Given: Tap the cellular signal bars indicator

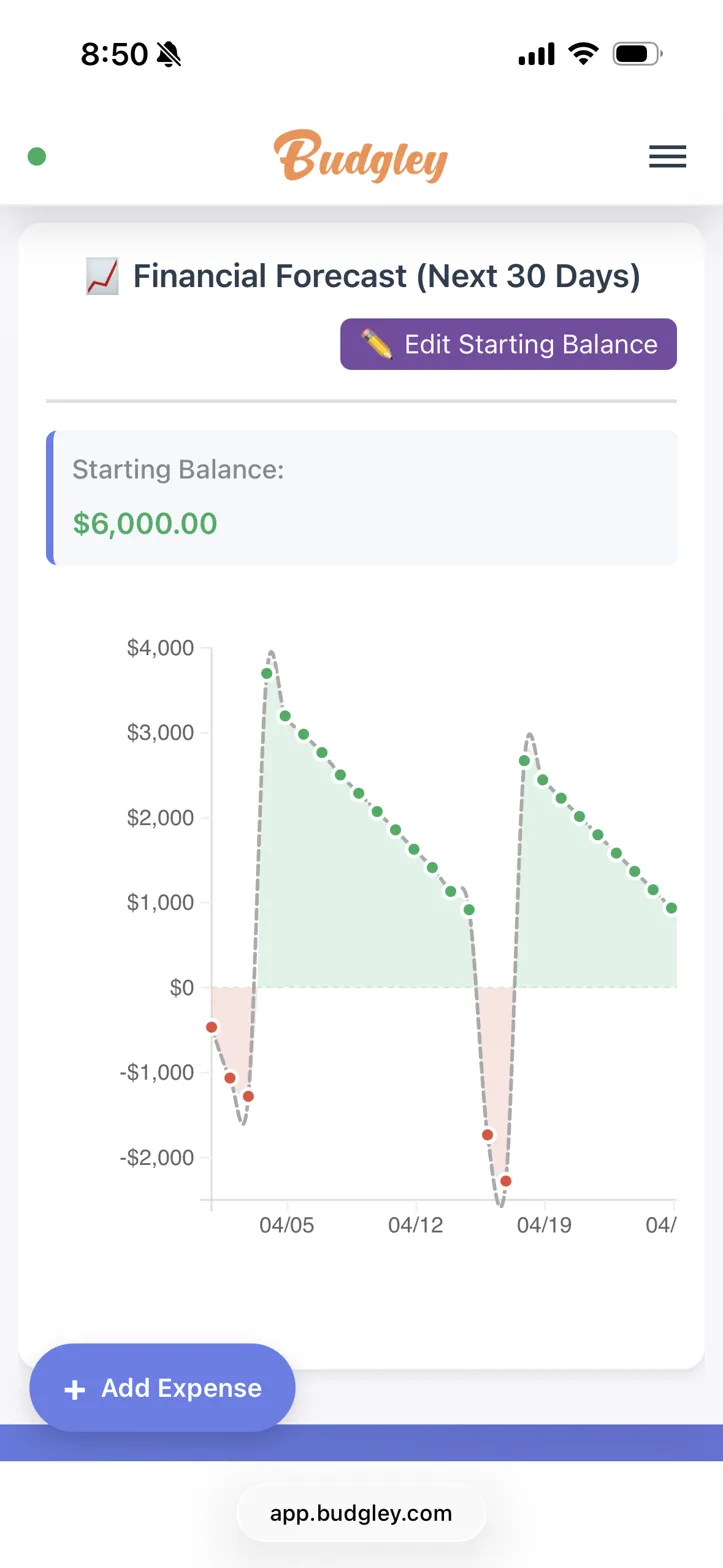Looking at the screenshot, I should pos(535,54).
